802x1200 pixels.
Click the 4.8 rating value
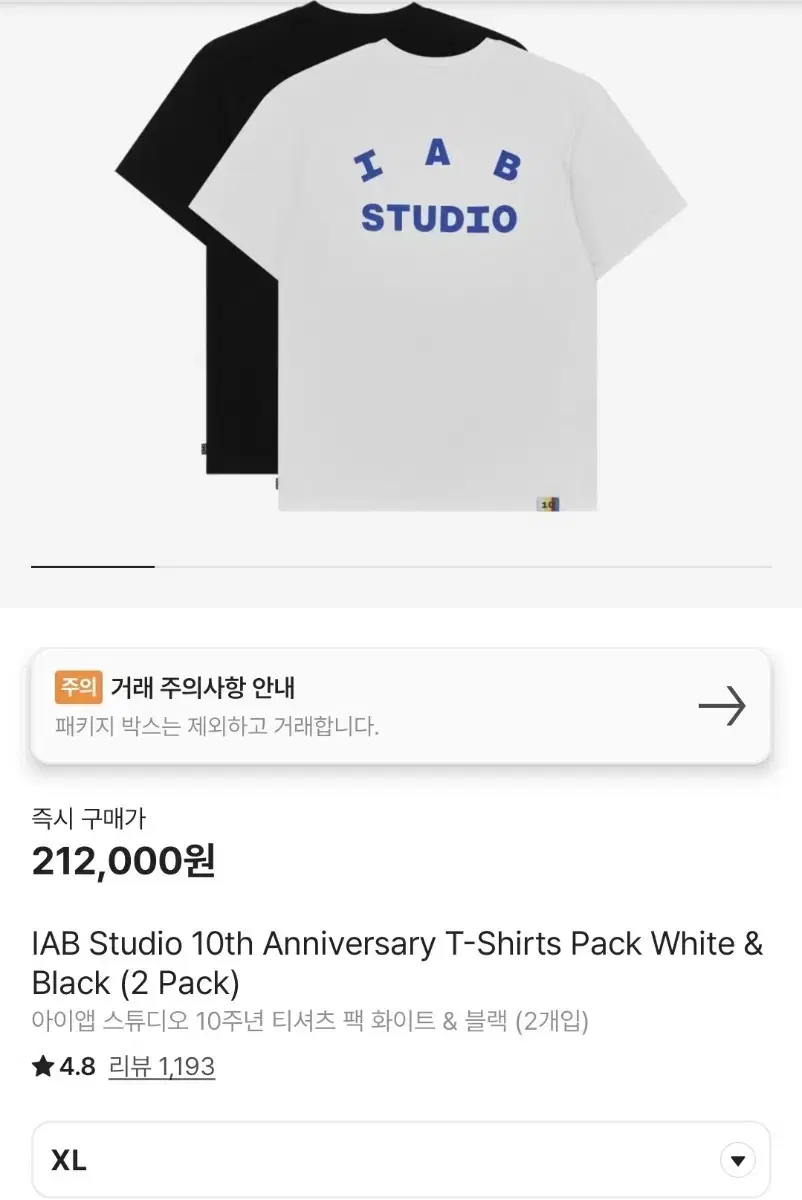tap(78, 1066)
